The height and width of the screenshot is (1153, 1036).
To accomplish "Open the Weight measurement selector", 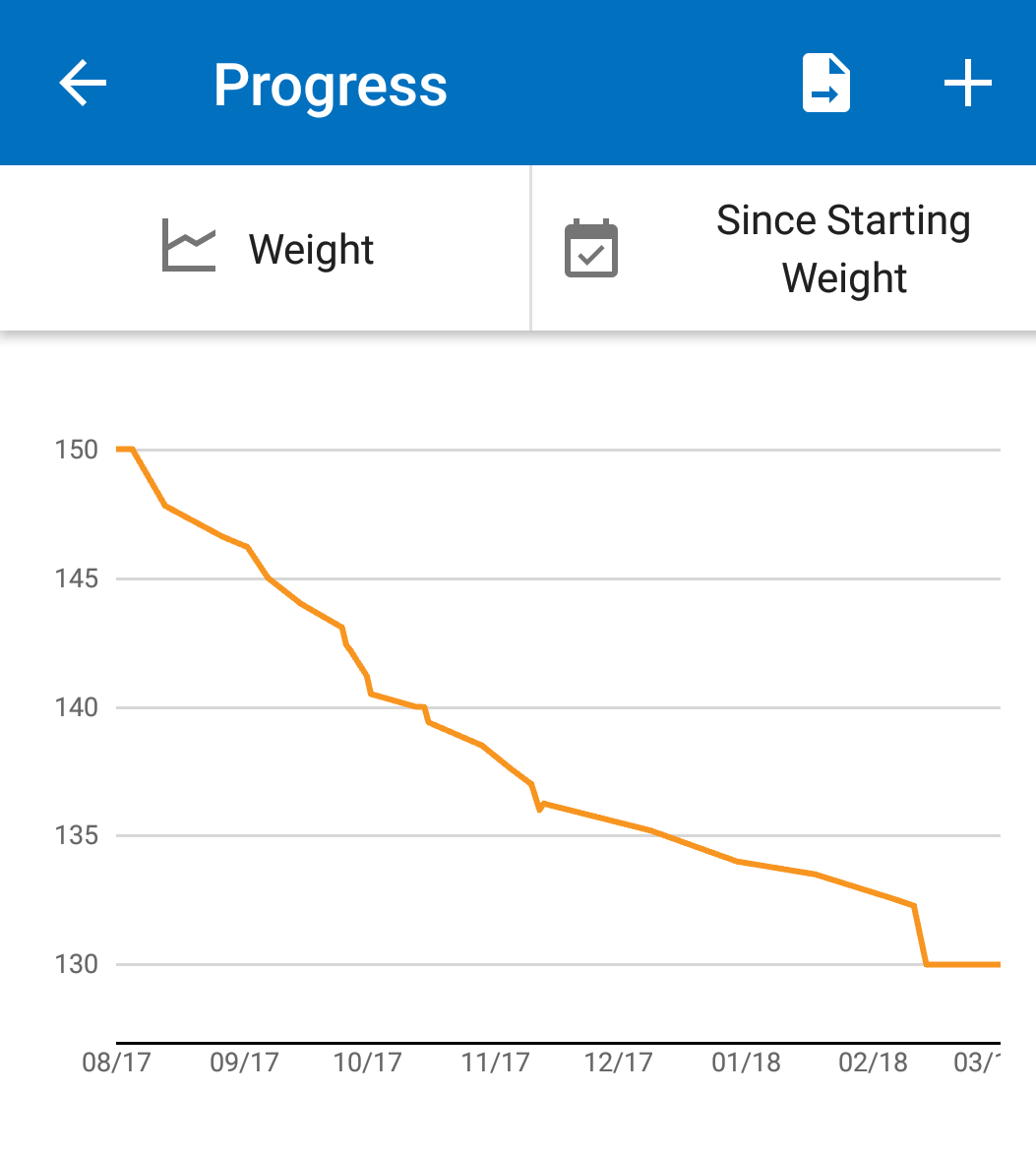I will pos(266,249).
